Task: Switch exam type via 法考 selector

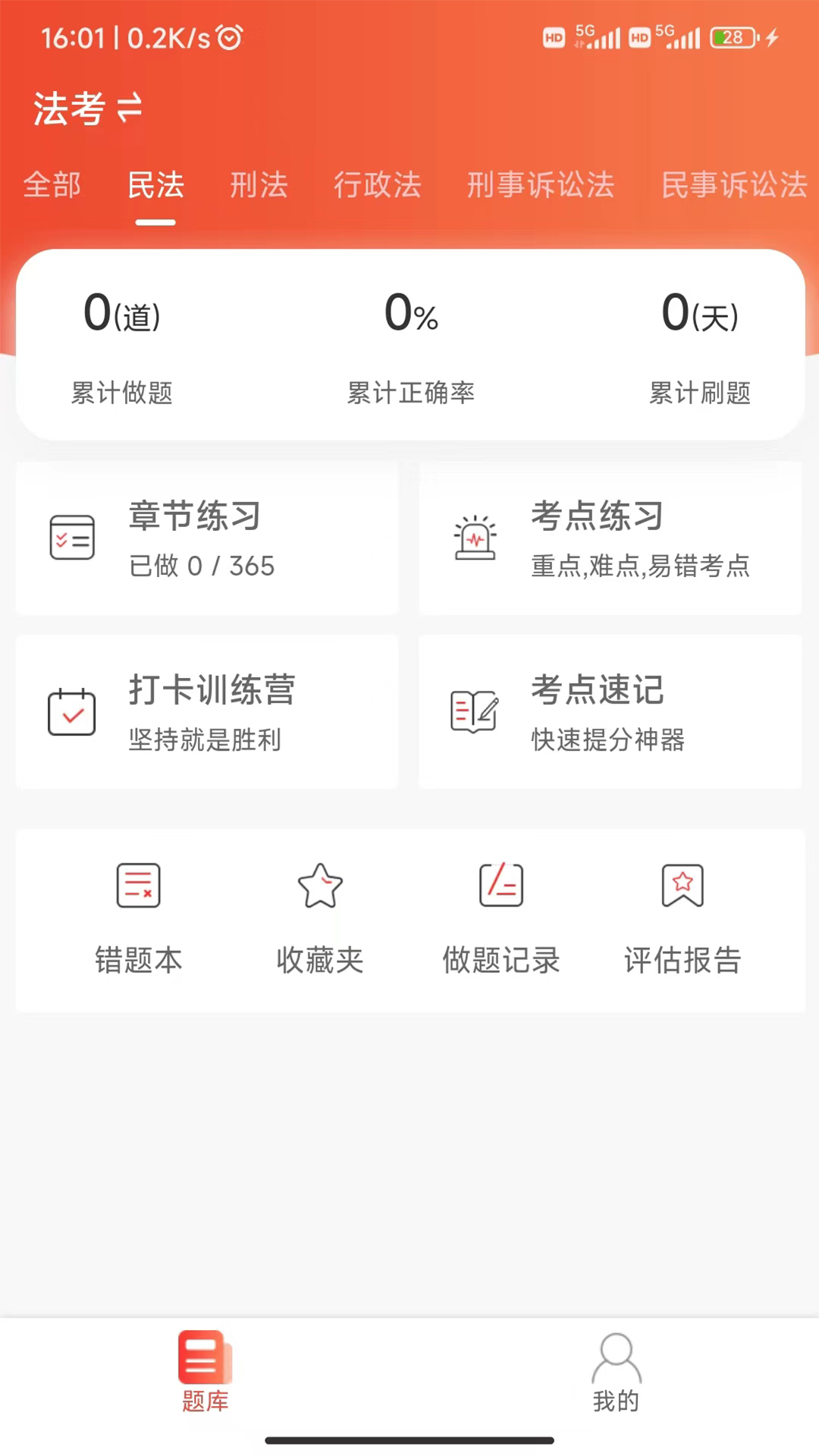Action: click(x=87, y=108)
